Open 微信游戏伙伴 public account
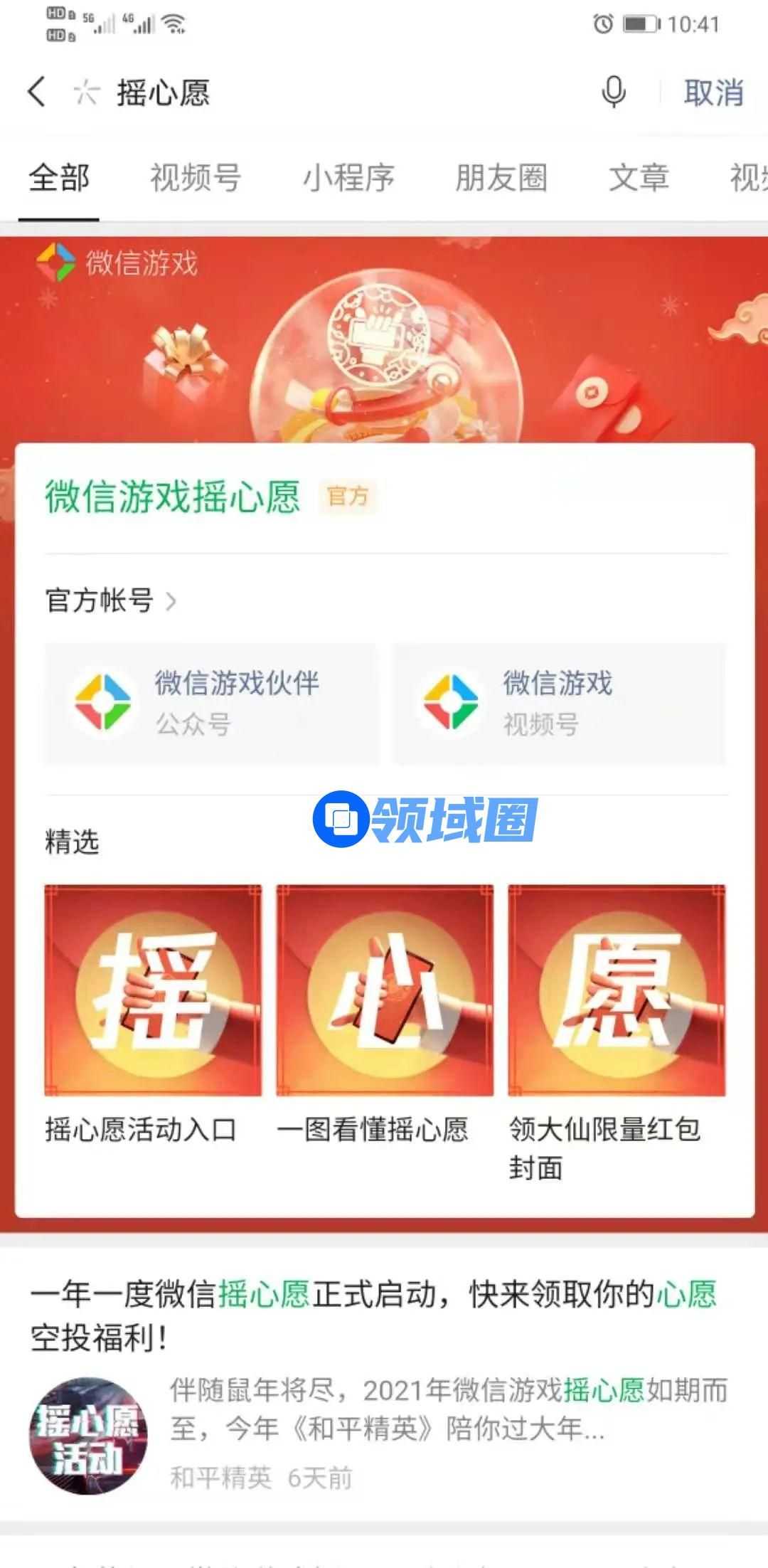 pos(211,703)
